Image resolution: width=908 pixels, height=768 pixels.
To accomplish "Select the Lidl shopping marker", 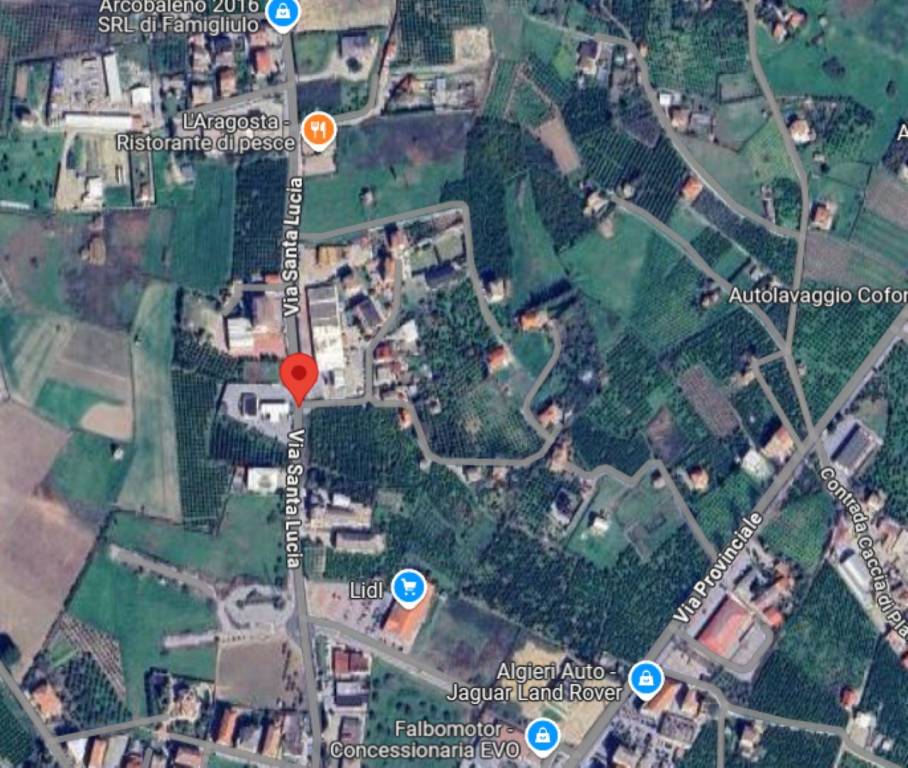I will 408,588.
